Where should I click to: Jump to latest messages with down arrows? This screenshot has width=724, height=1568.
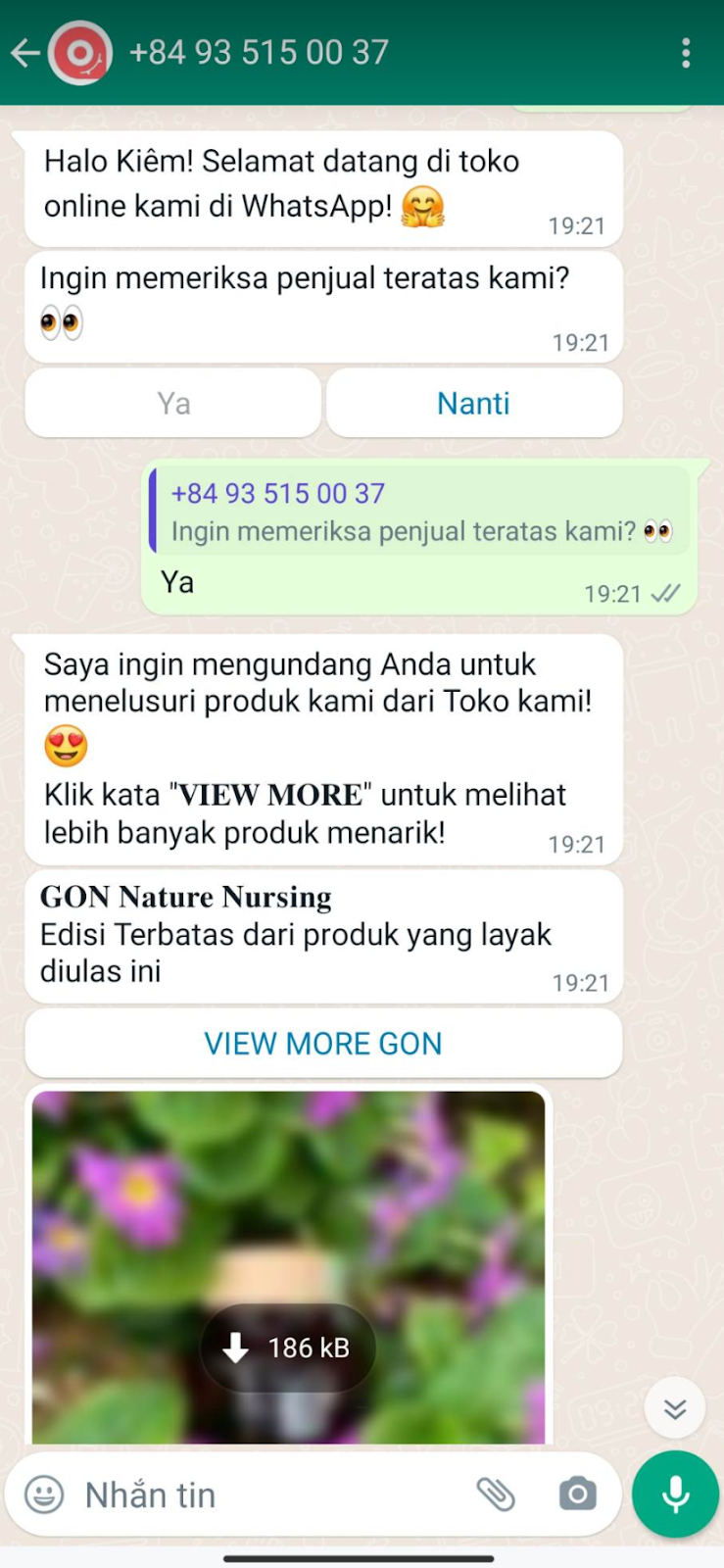point(674,1409)
